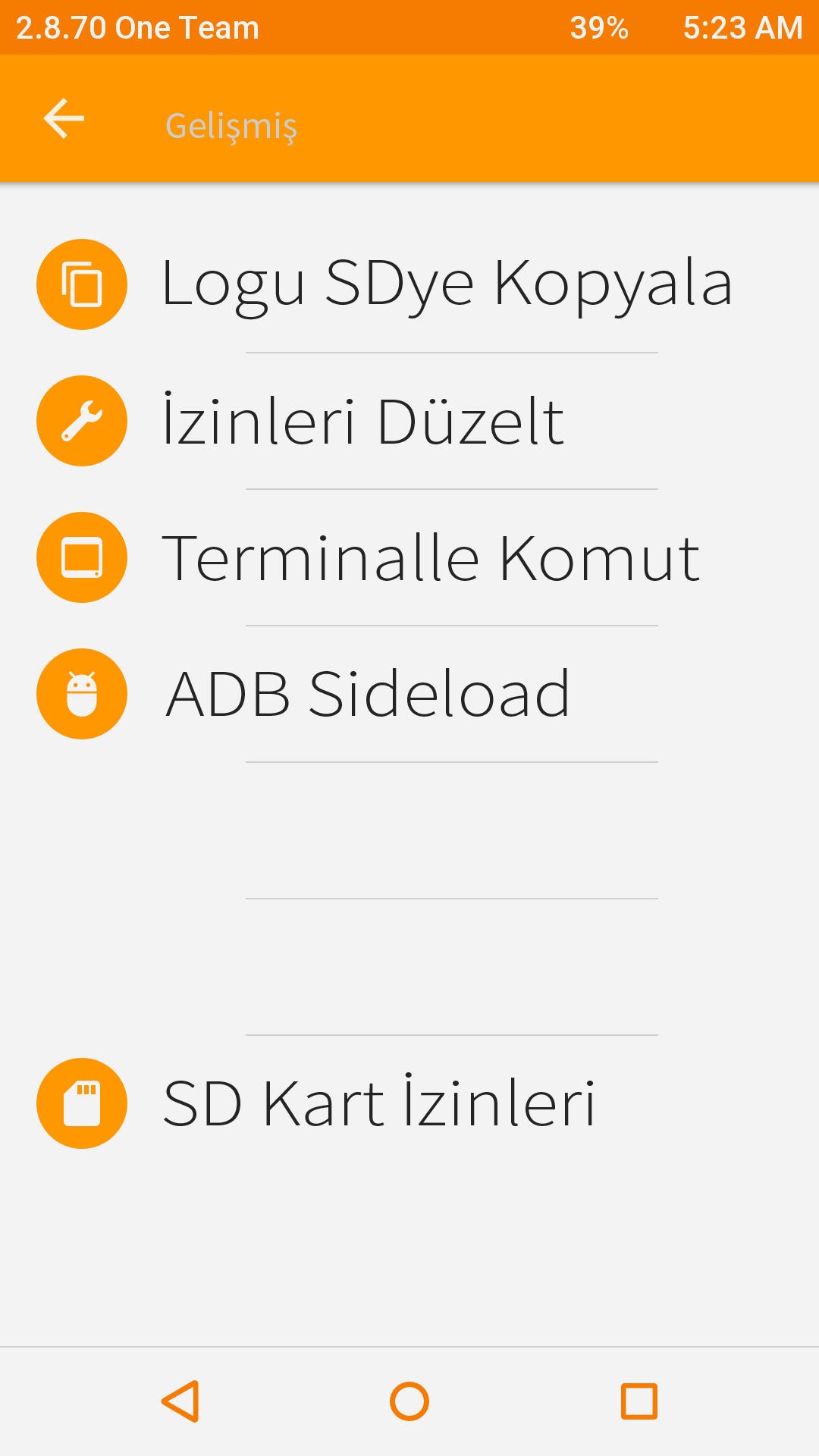Open Logu SDye Kopyala
Screen dimensions: 819x1456
446,284
